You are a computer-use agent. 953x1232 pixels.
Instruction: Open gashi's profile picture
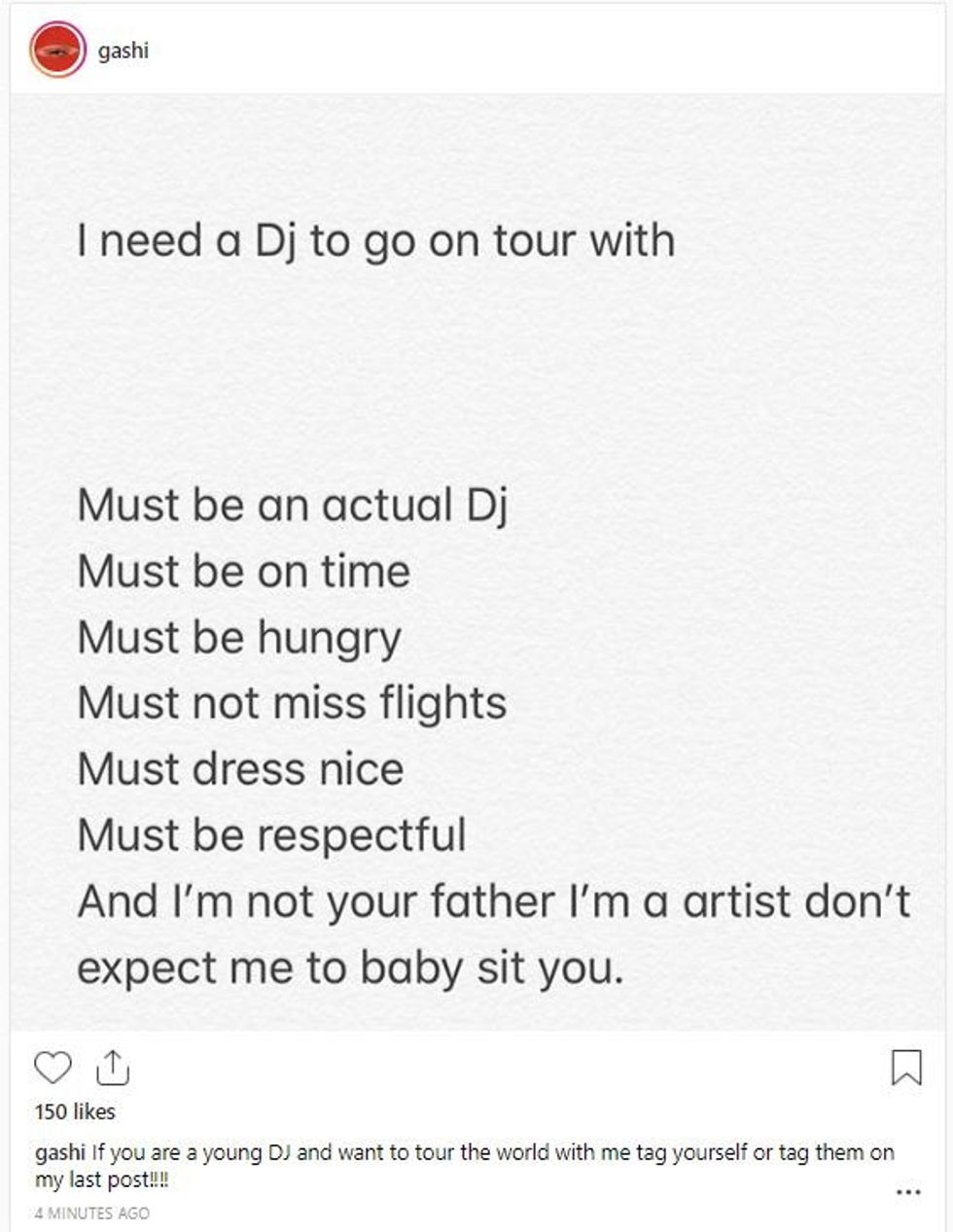[57, 50]
